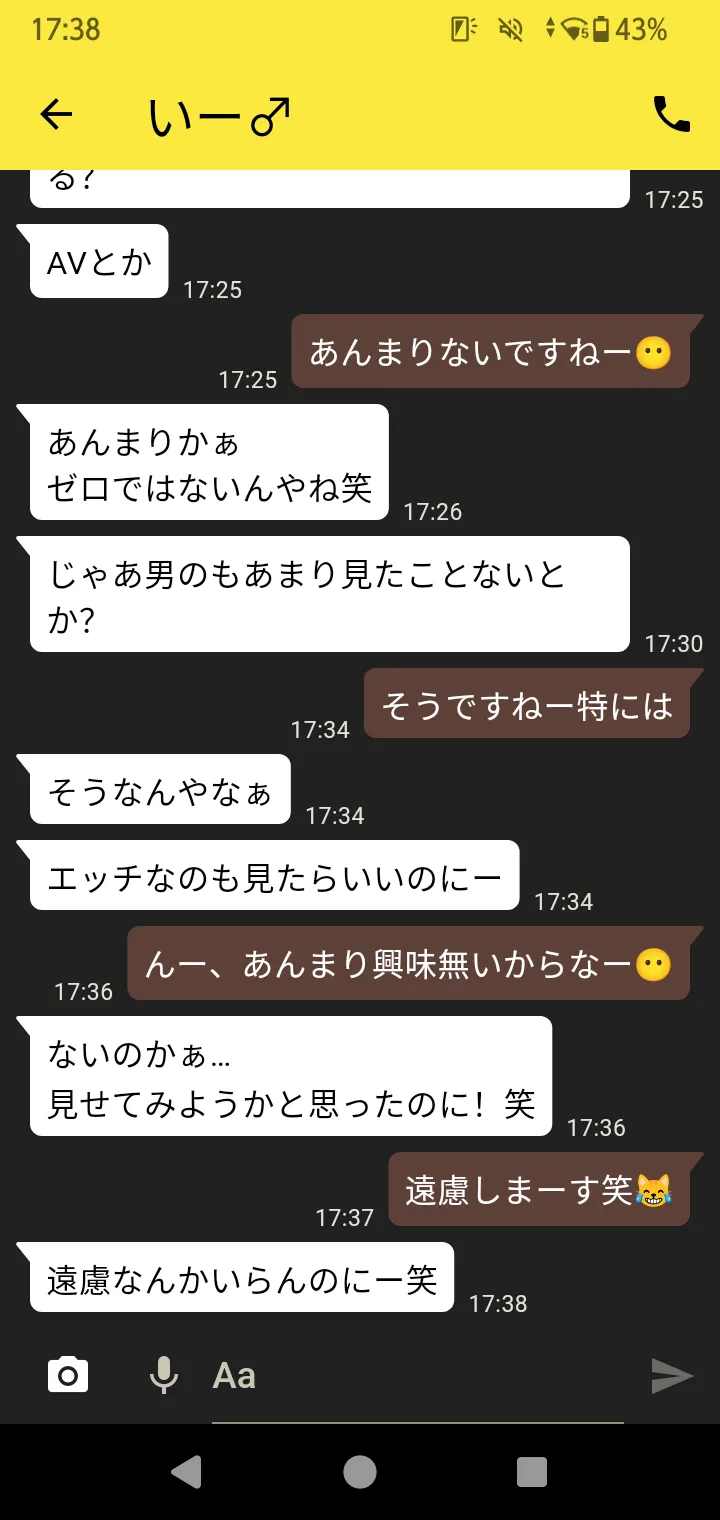This screenshot has width=720, height=1520.
Task: Send the message with the arrow icon
Action: coord(672,1376)
